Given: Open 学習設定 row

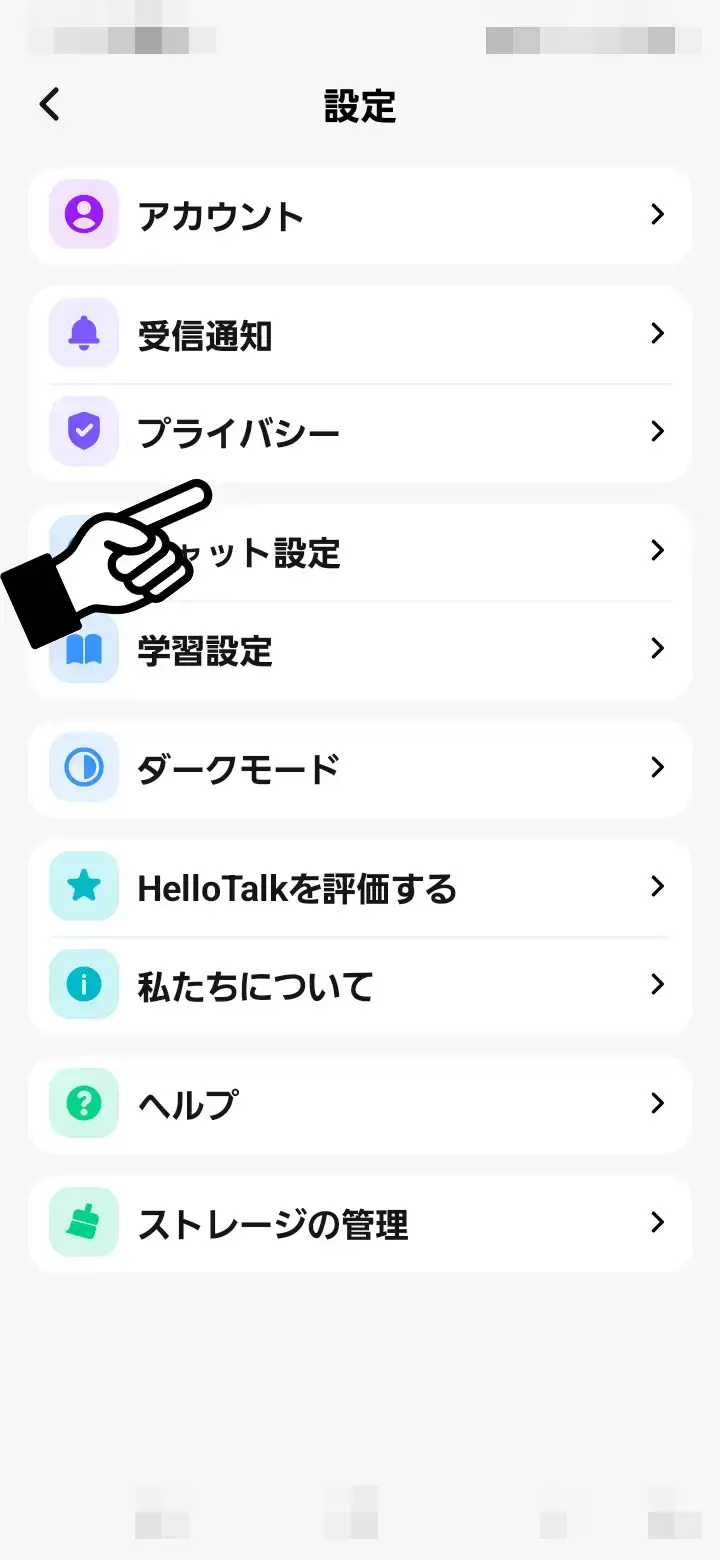Looking at the screenshot, I should (x=360, y=650).
